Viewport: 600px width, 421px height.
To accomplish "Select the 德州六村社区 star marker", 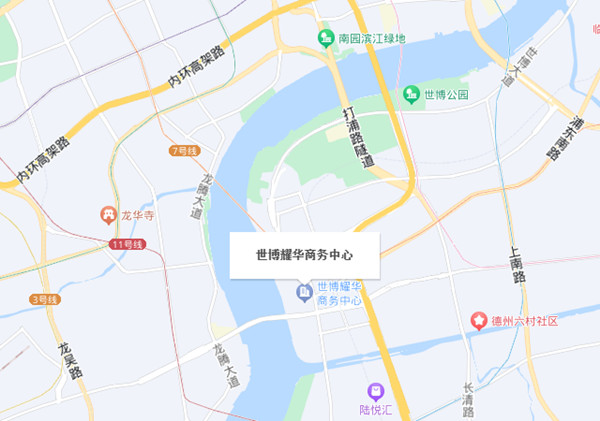I will coord(481,321).
